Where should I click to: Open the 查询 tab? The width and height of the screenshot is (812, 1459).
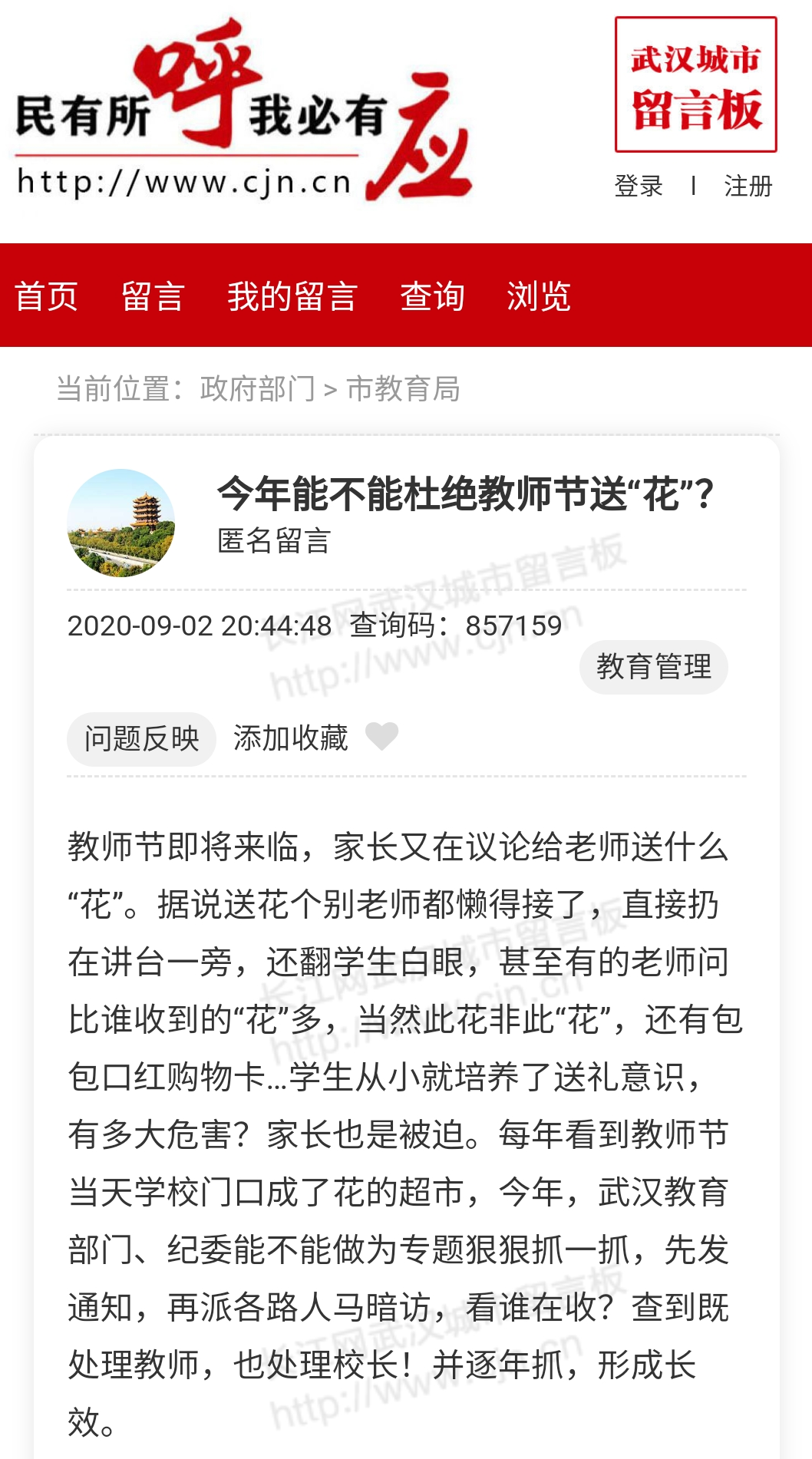point(432,296)
